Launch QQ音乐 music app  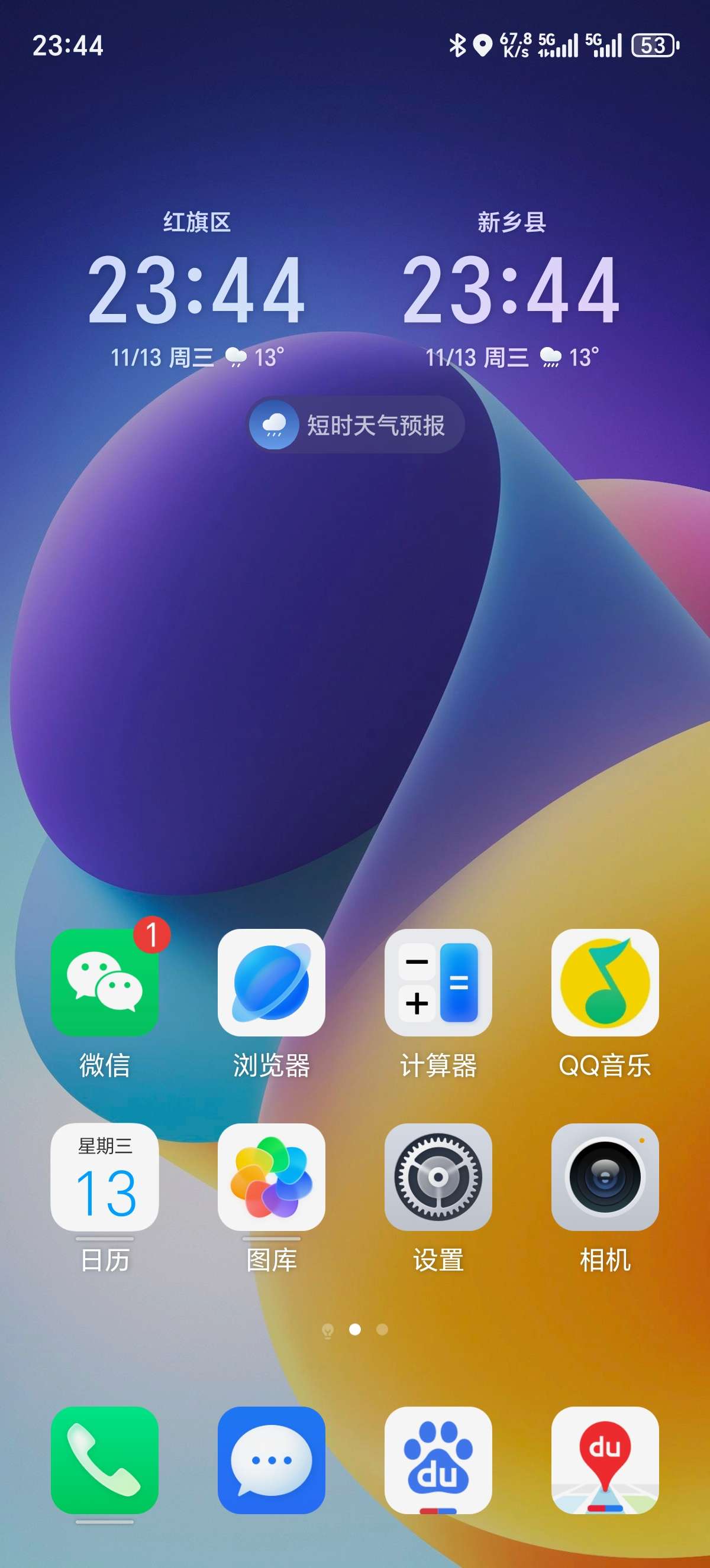[x=605, y=982]
